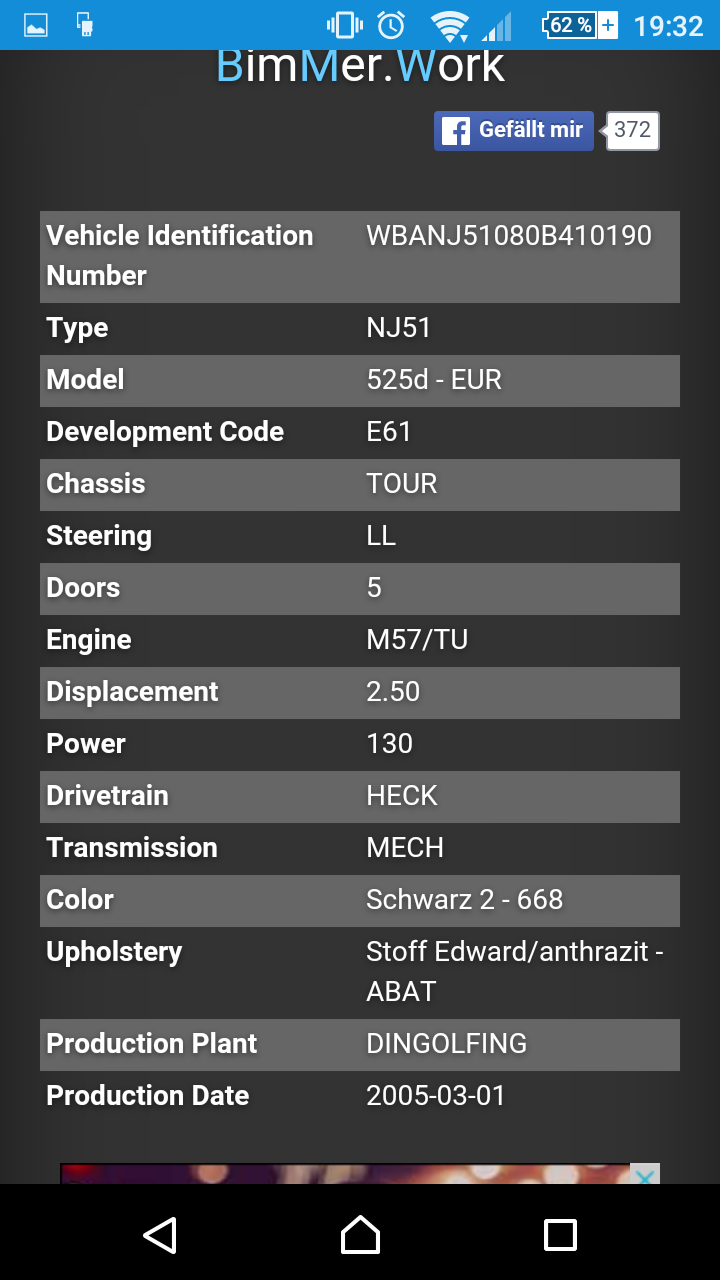The width and height of the screenshot is (720, 1280).
Task: Go back using the system back button
Action: [x=160, y=1235]
